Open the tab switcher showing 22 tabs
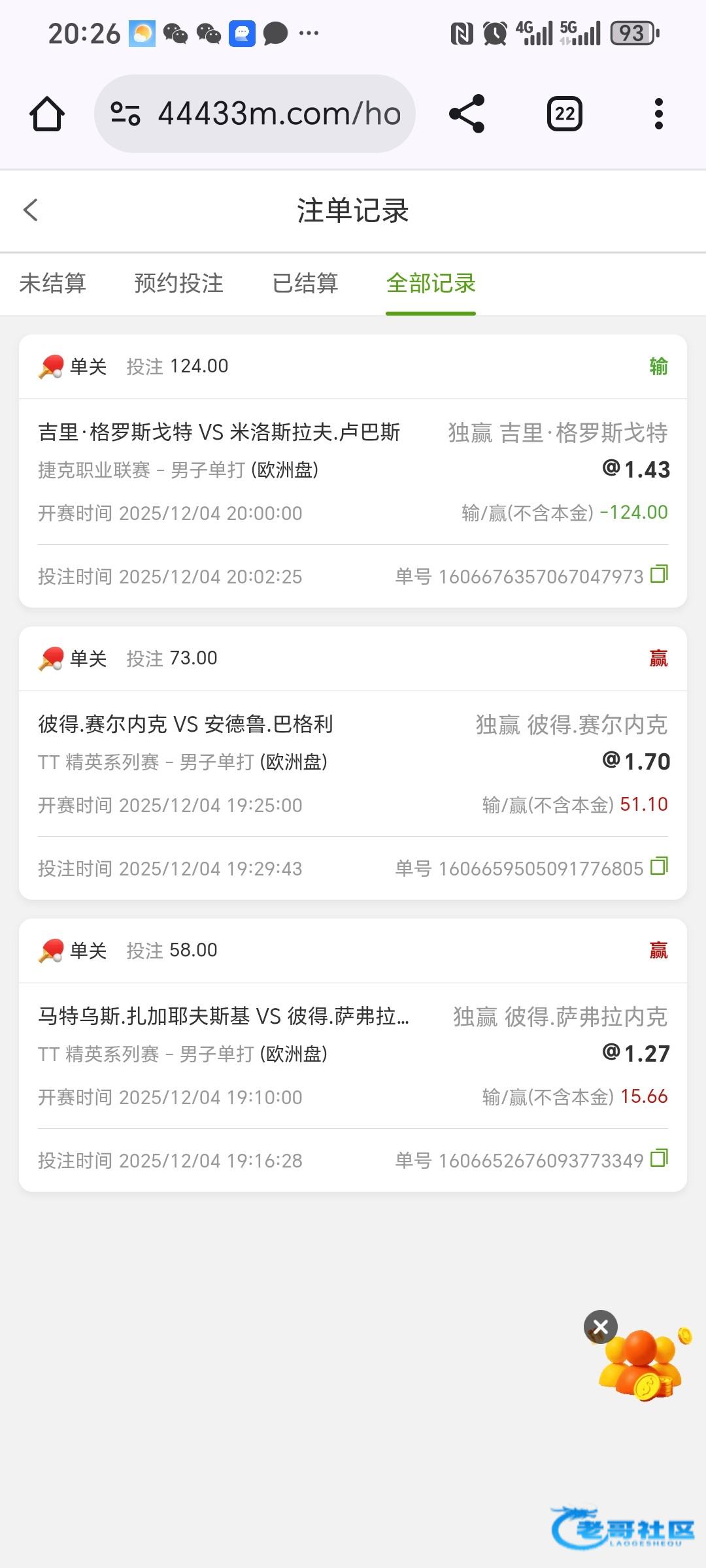The image size is (706, 1568). click(x=564, y=114)
